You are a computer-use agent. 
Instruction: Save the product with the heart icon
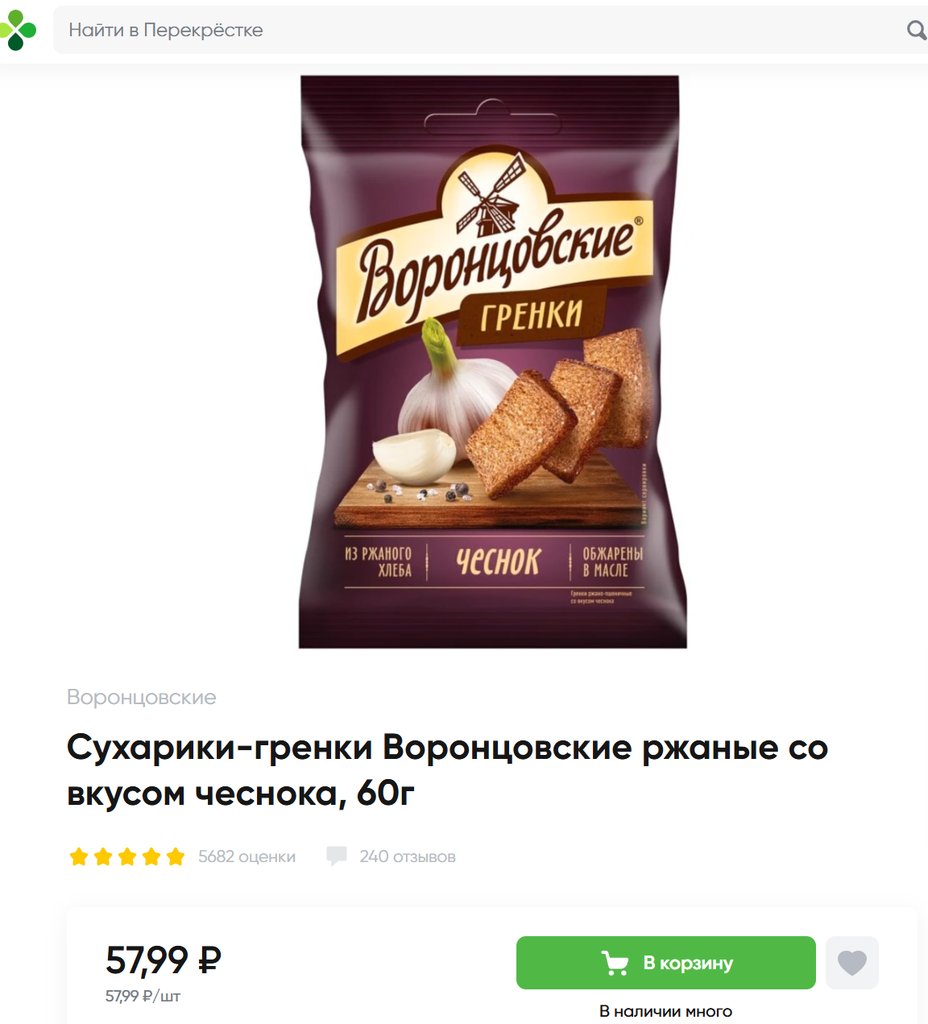coord(852,963)
